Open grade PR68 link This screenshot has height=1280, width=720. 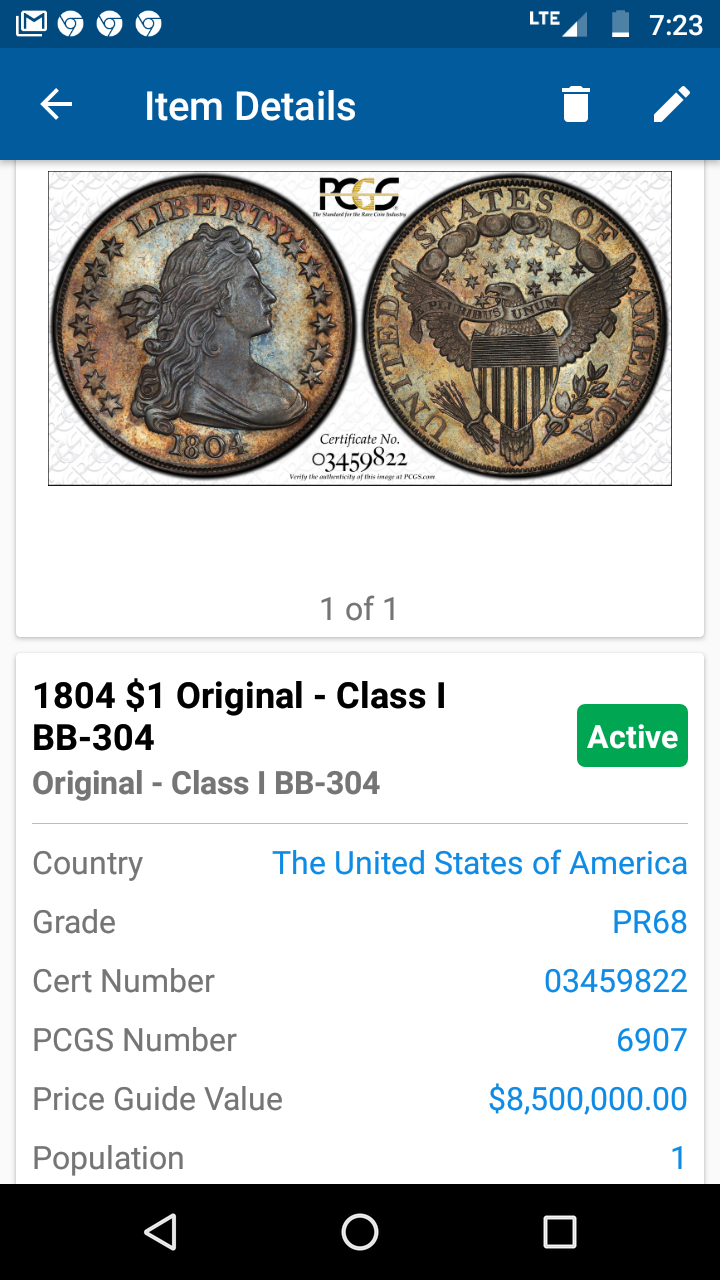(x=649, y=922)
